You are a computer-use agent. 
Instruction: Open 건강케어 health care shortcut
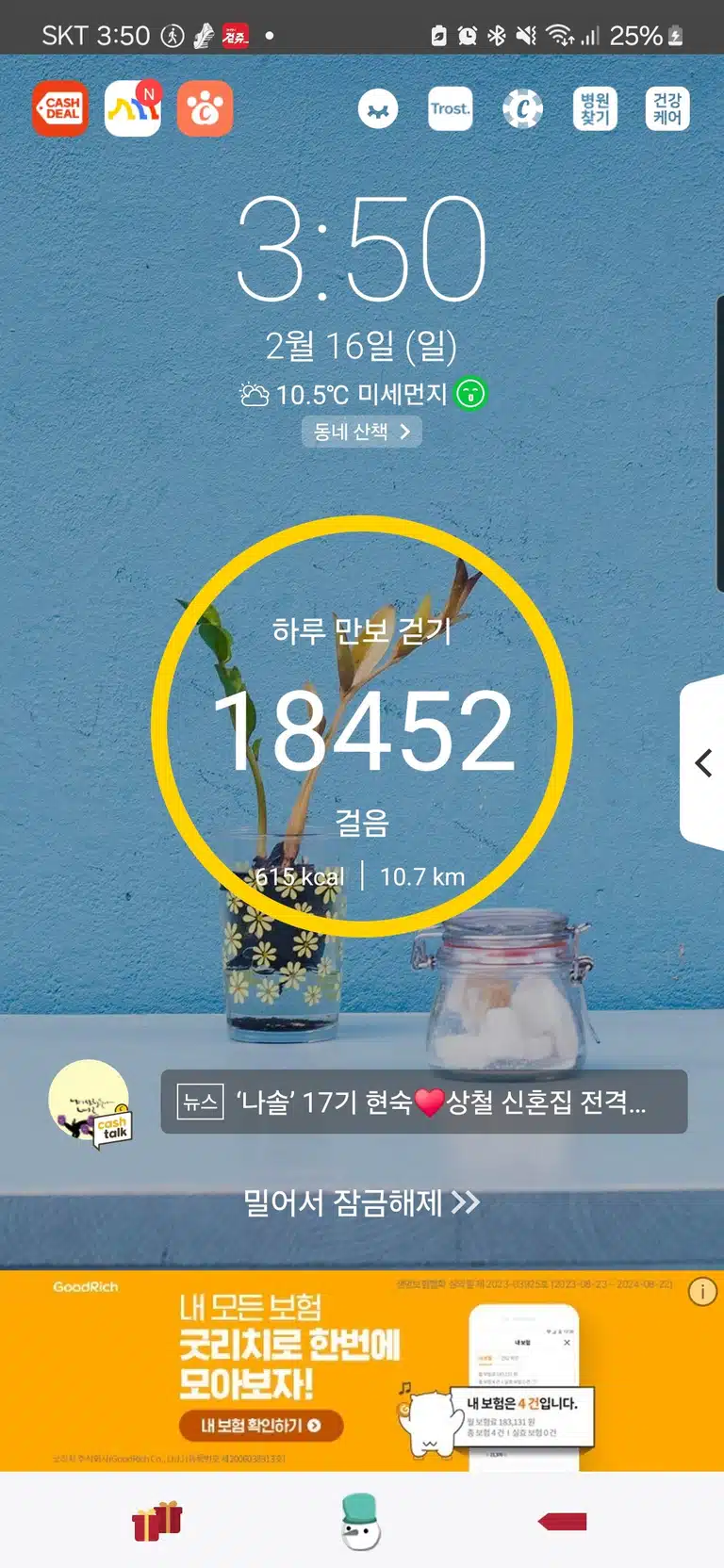667,109
